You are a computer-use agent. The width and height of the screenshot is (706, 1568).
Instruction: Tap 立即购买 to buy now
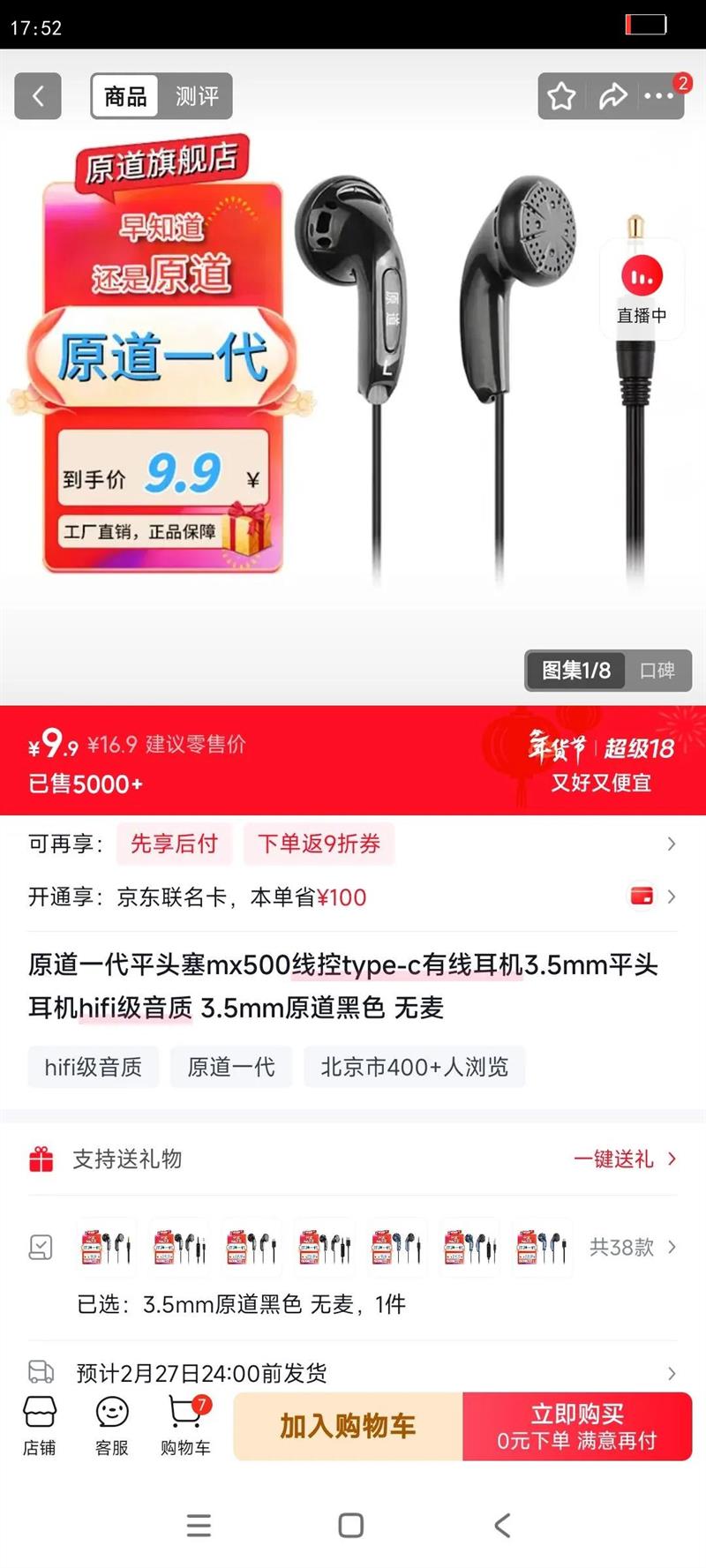pyautogui.click(x=577, y=1426)
